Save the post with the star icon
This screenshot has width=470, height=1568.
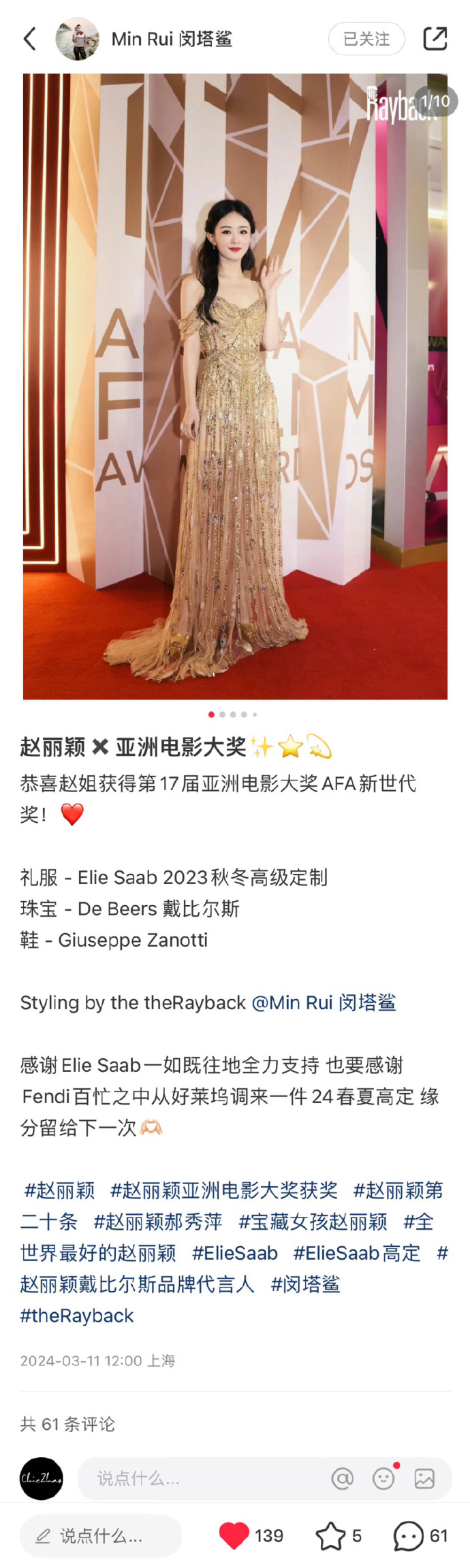[x=330, y=1536]
